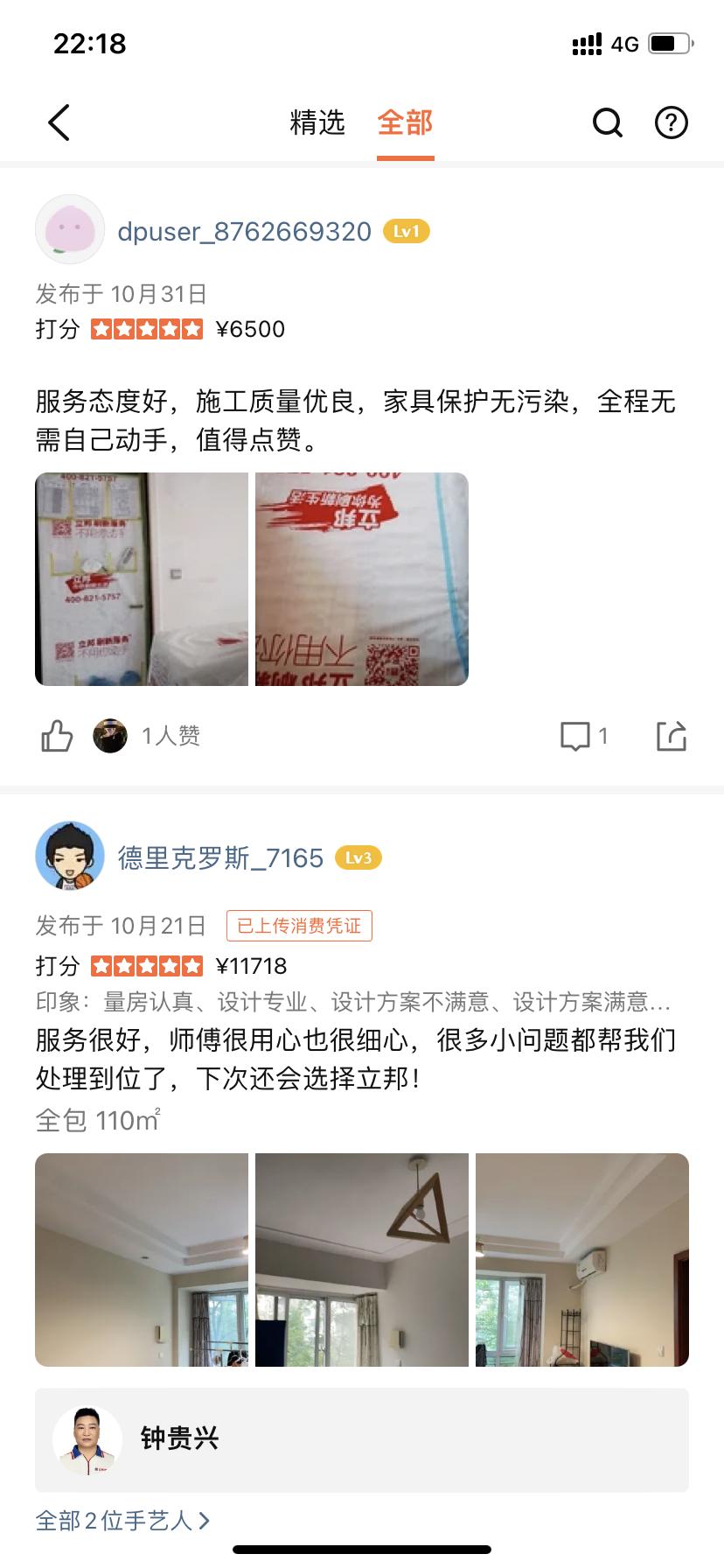
Task: Tap the five-star rating on the ¥11718 review
Action: click(149, 965)
